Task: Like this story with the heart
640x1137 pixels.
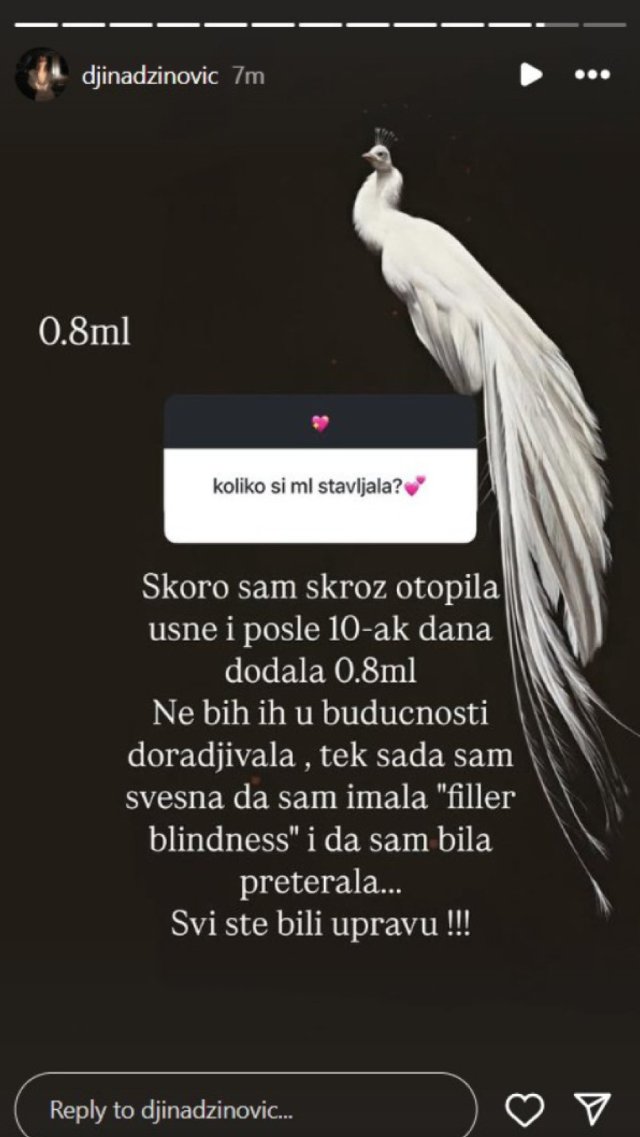Action: tap(524, 1109)
